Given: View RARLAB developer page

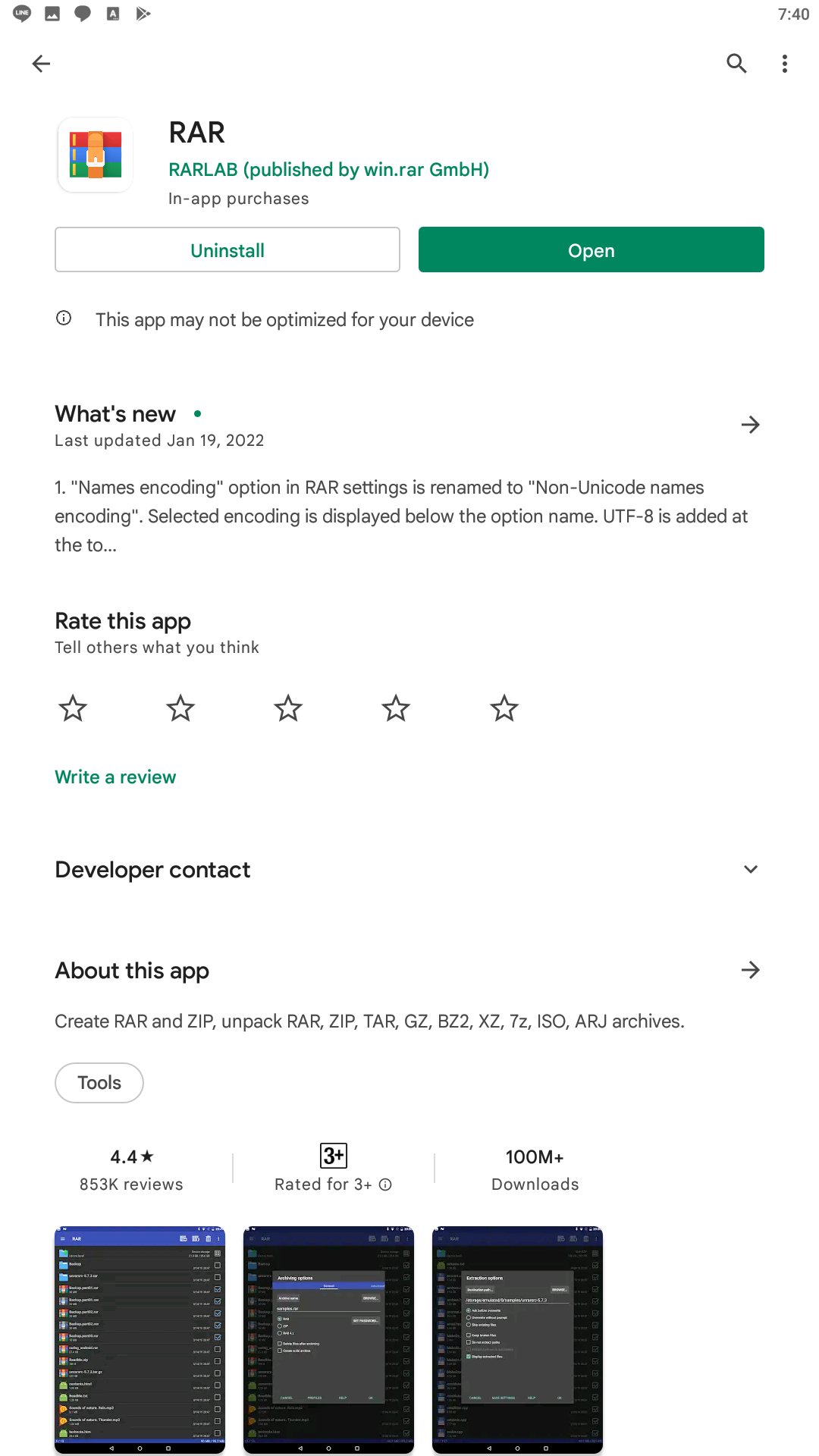Looking at the screenshot, I should coord(328,170).
